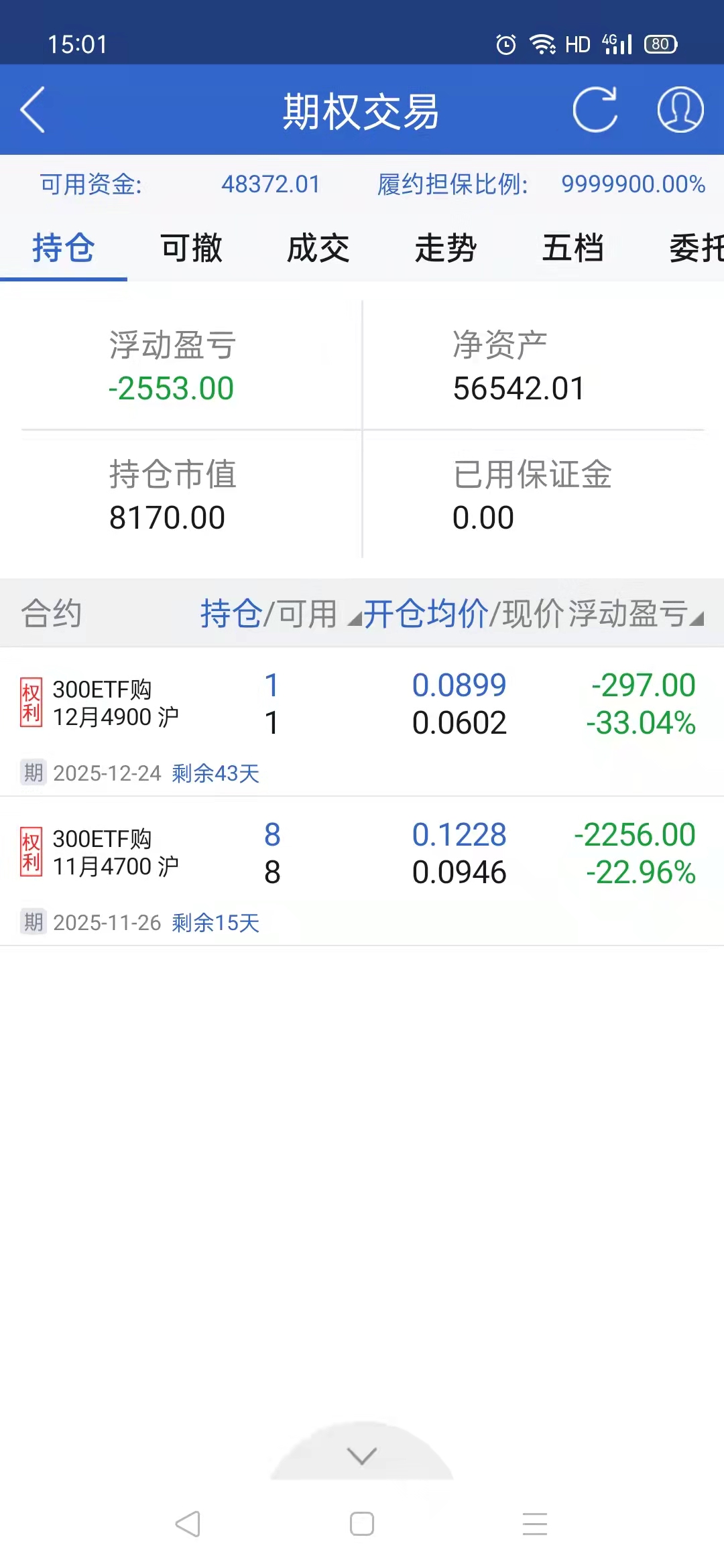Tap the system home button
This screenshot has width=724, height=1568.
pyautogui.click(x=362, y=1524)
